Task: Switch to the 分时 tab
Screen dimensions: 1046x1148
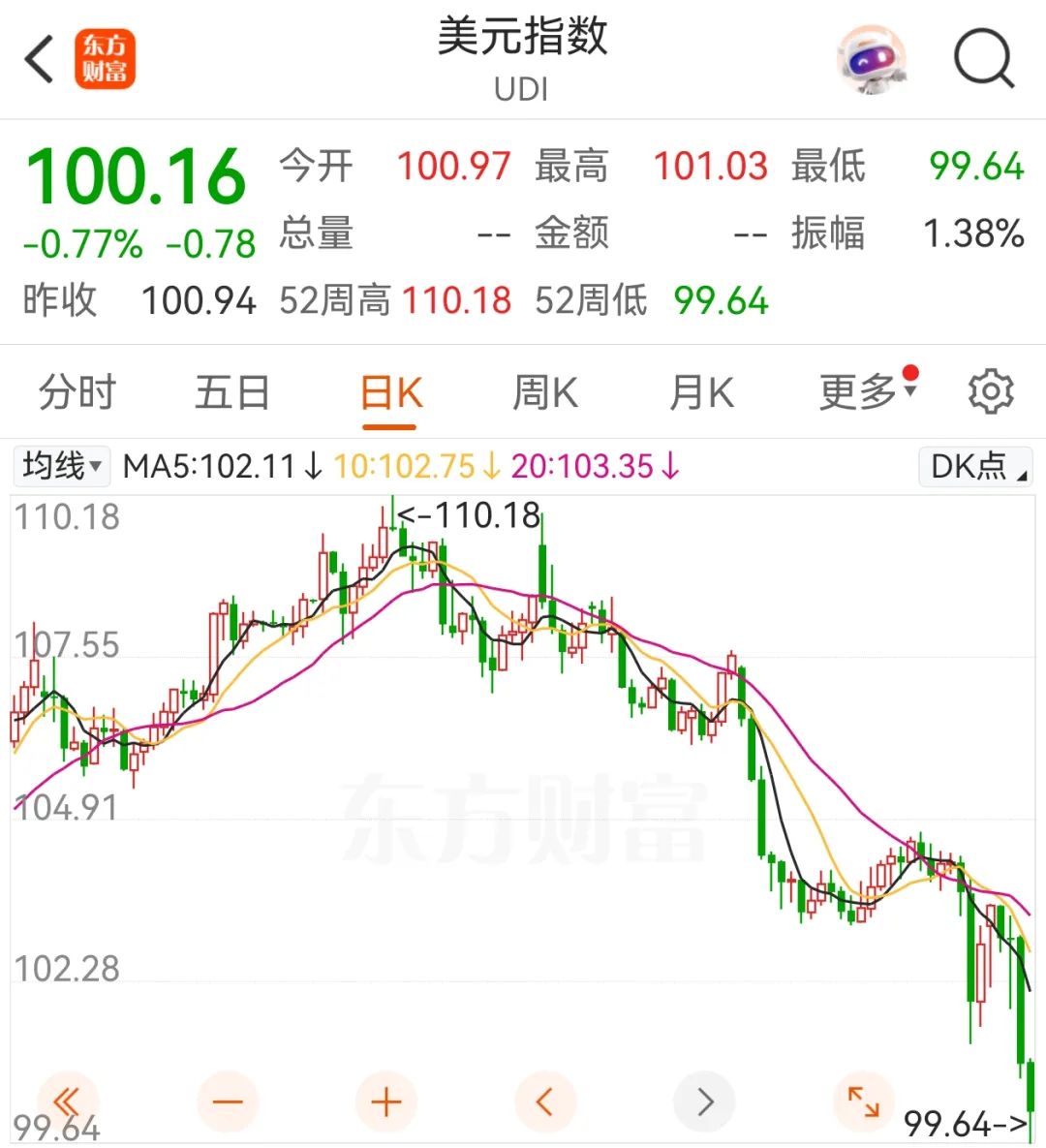Action: (77, 393)
